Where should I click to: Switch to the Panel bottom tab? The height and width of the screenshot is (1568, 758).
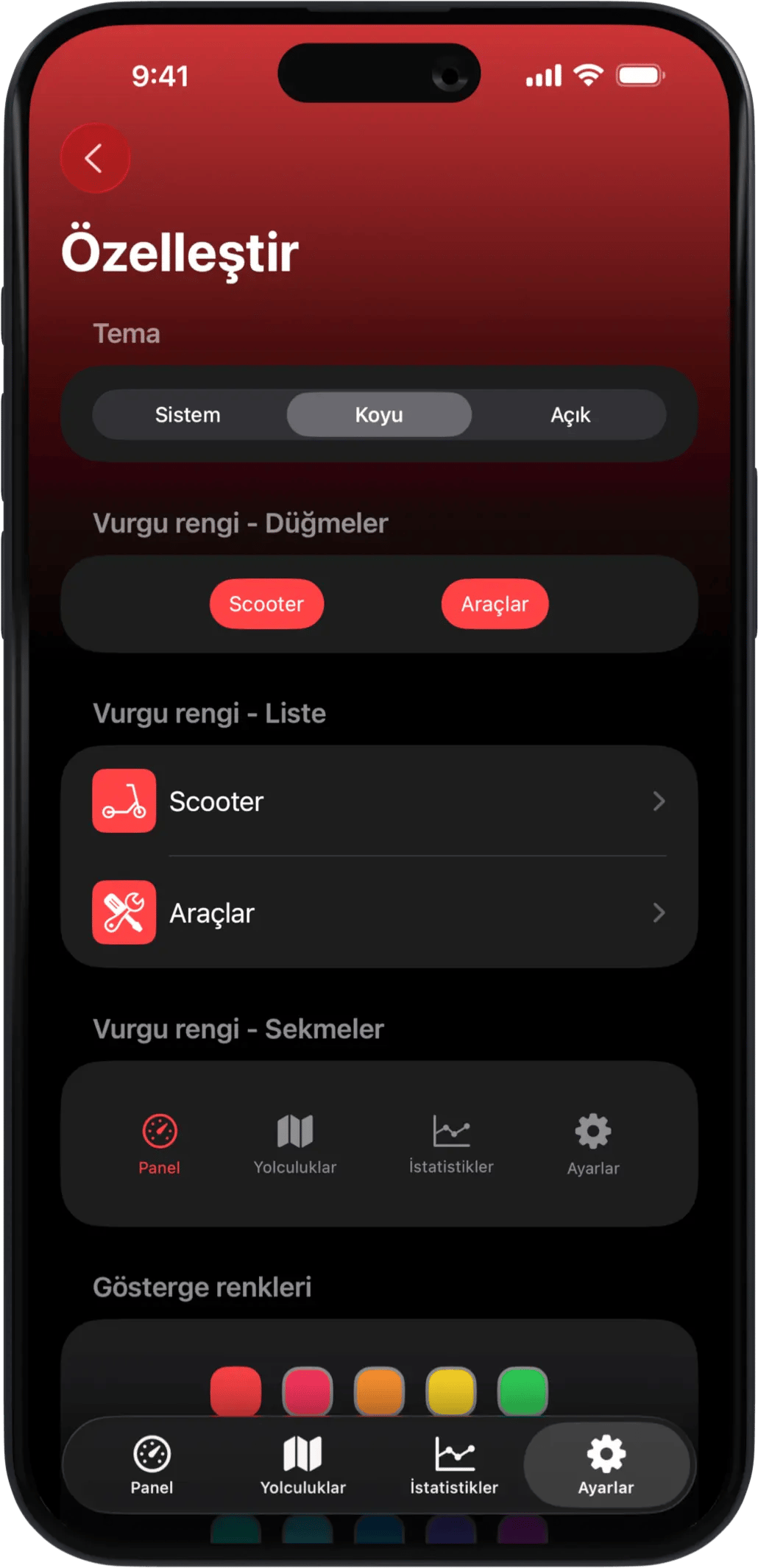[152, 1465]
